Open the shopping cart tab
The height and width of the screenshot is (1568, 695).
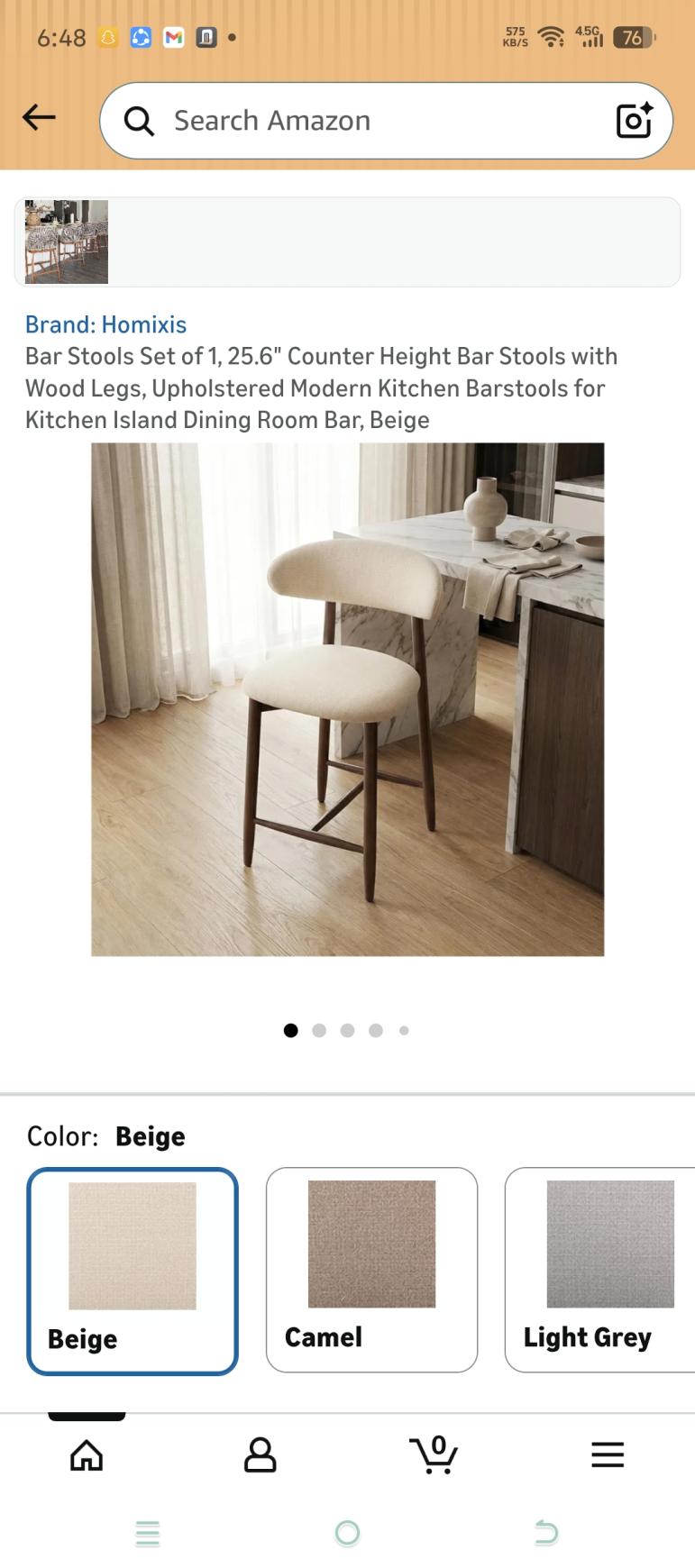(x=434, y=1454)
